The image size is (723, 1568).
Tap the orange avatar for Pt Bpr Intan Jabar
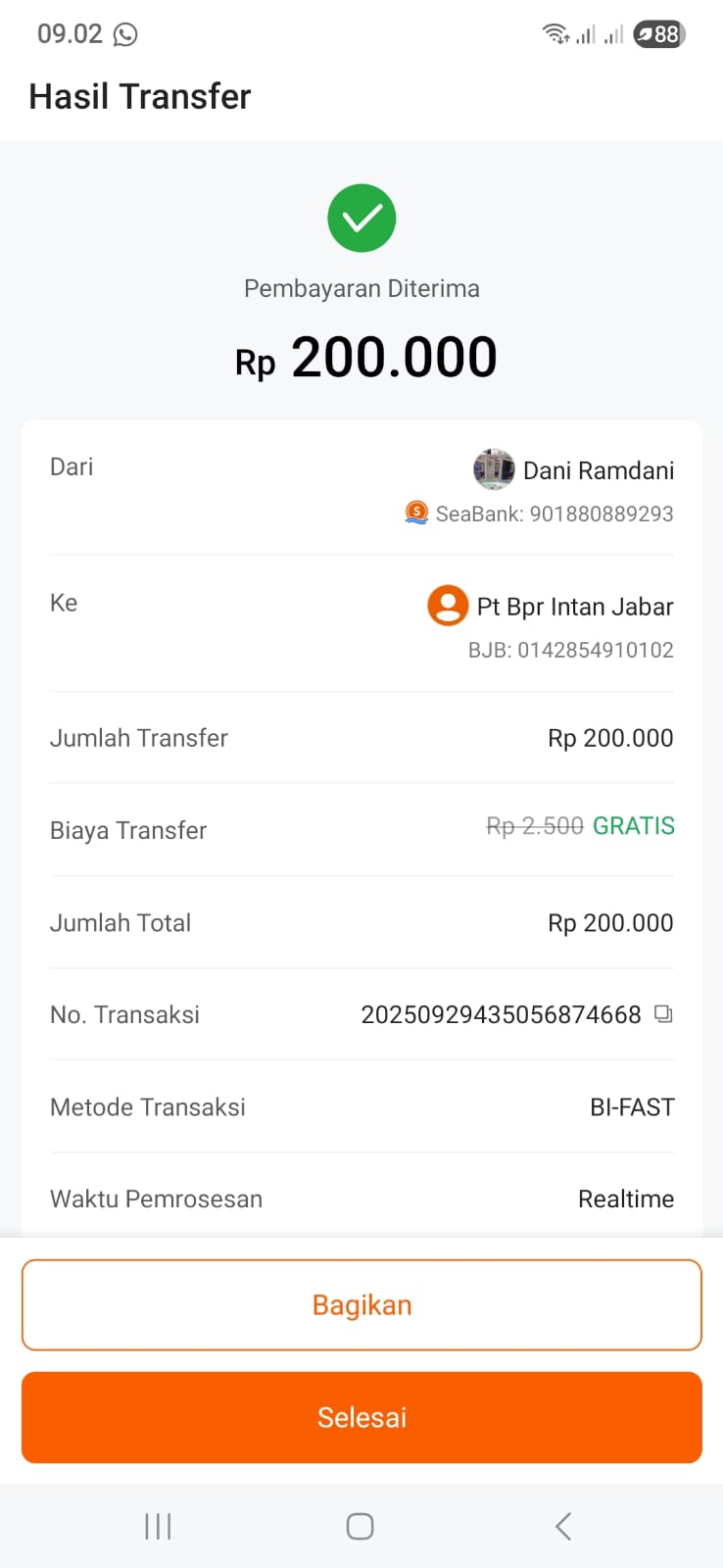pos(448,606)
